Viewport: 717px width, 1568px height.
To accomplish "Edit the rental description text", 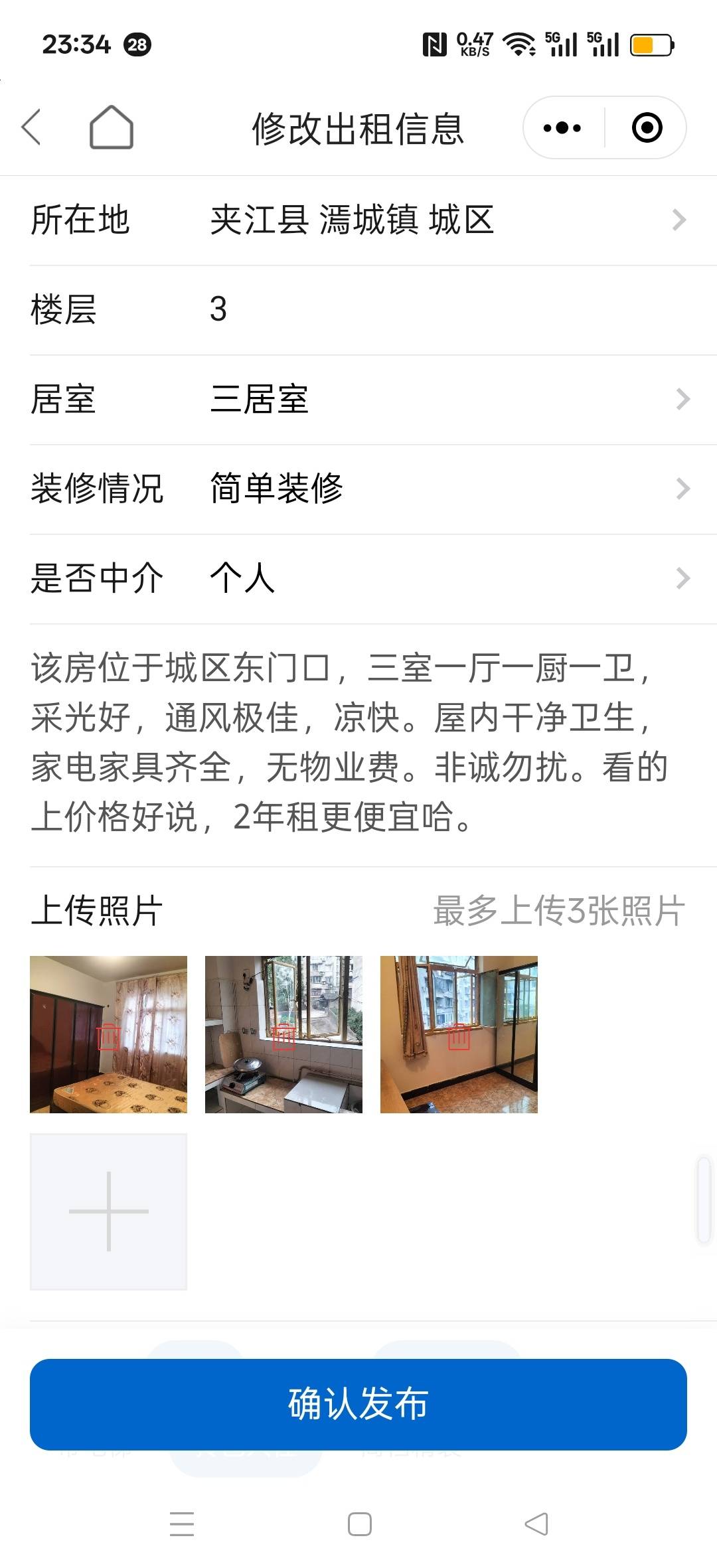I will point(352,742).
